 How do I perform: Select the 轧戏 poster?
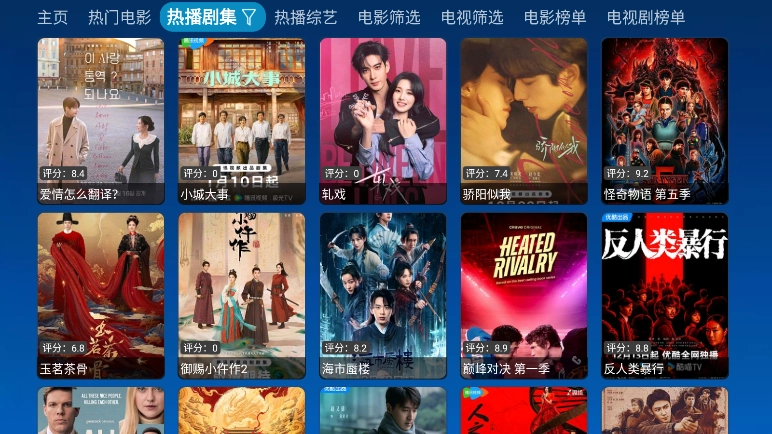click(x=383, y=120)
